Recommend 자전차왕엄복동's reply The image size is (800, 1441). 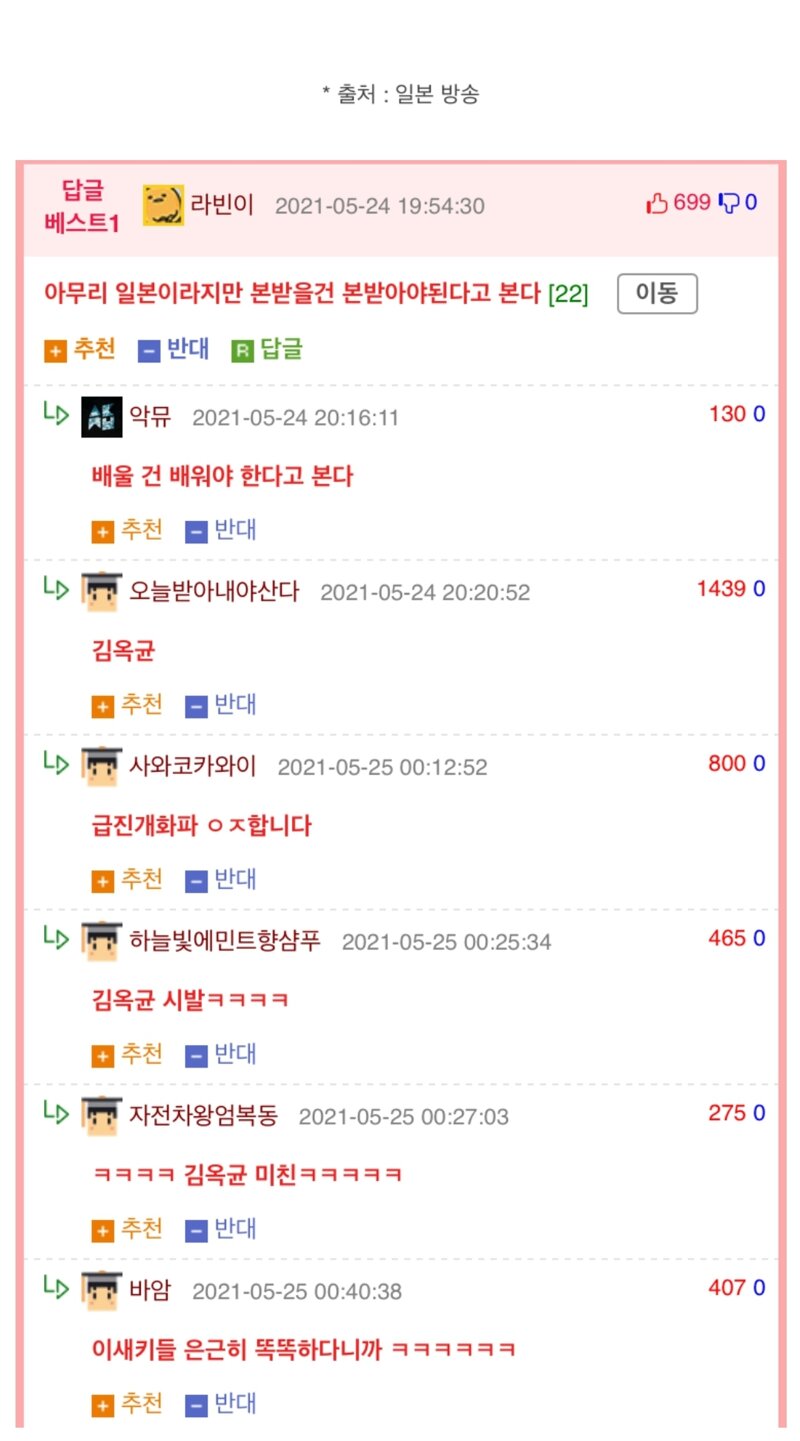[x=127, y=1229]
